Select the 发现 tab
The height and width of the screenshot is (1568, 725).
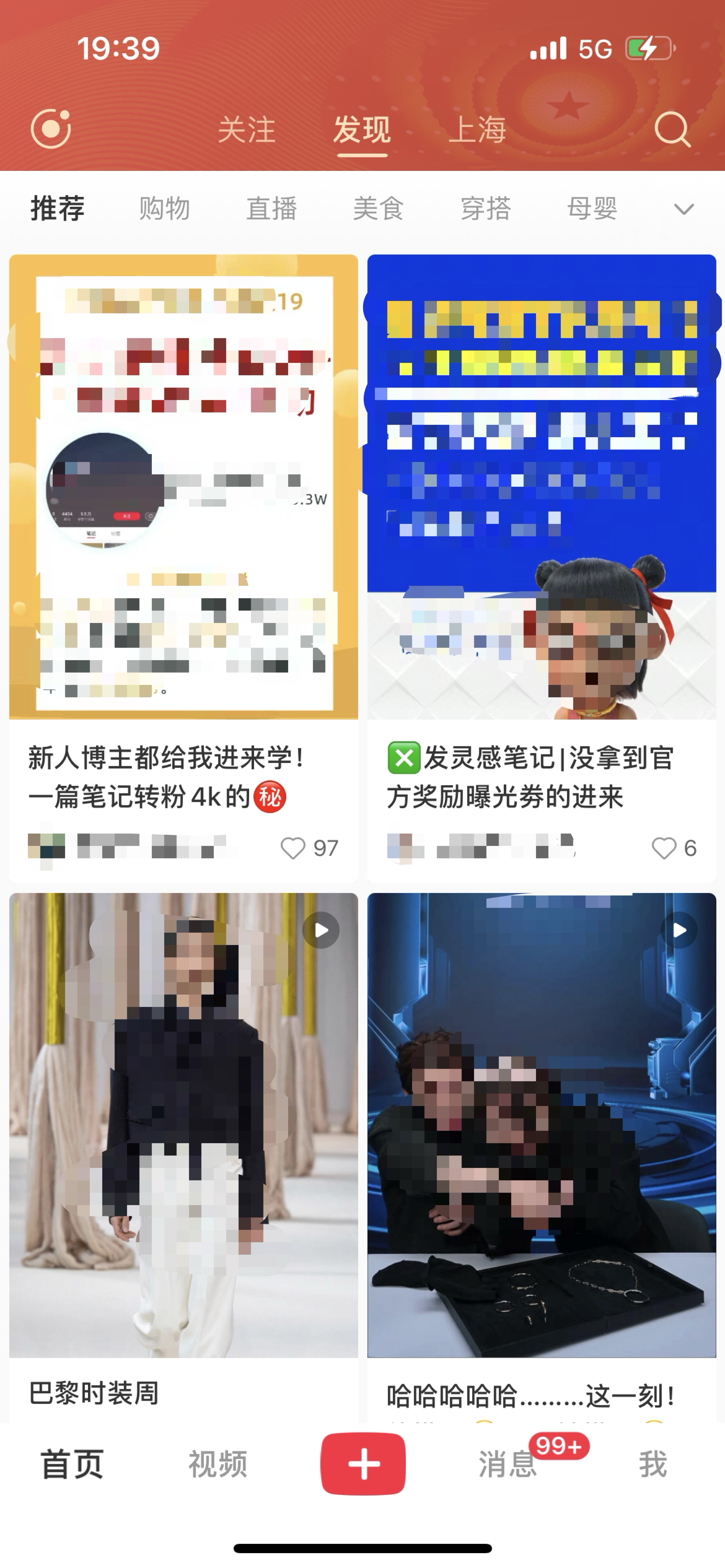362,130
